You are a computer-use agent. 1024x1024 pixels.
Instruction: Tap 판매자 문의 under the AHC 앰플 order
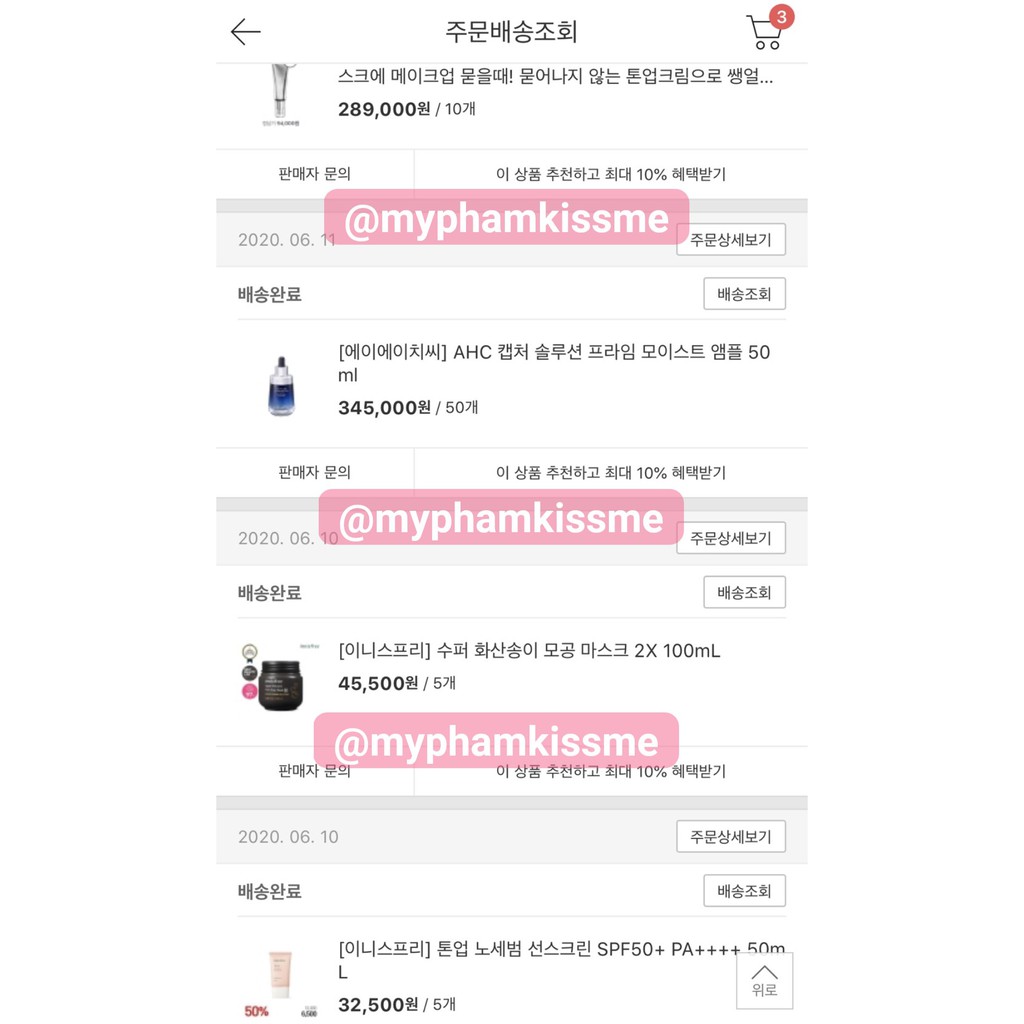point(315,473)
